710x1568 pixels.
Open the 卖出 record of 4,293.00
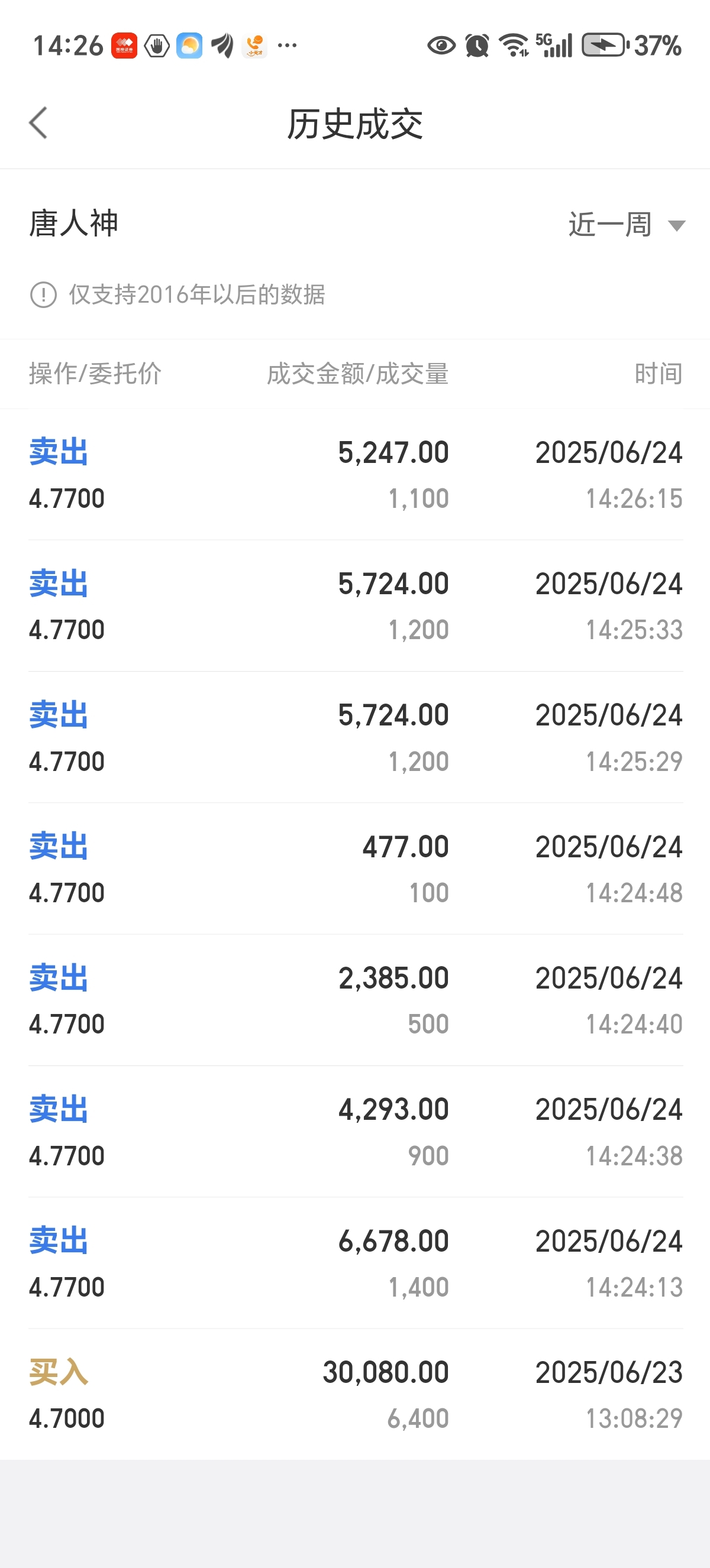[355, 1132]
